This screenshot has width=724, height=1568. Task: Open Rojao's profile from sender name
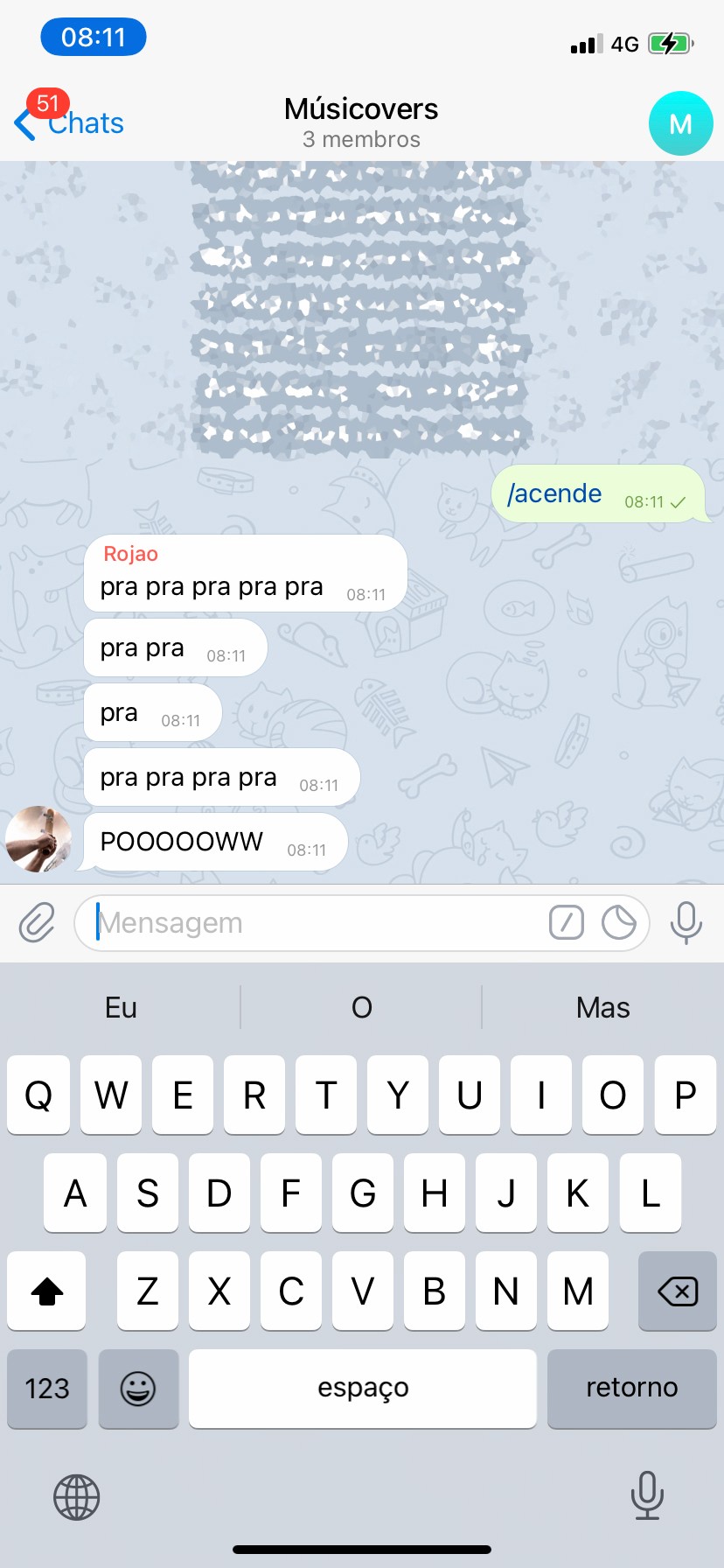[x=130, y=554]
